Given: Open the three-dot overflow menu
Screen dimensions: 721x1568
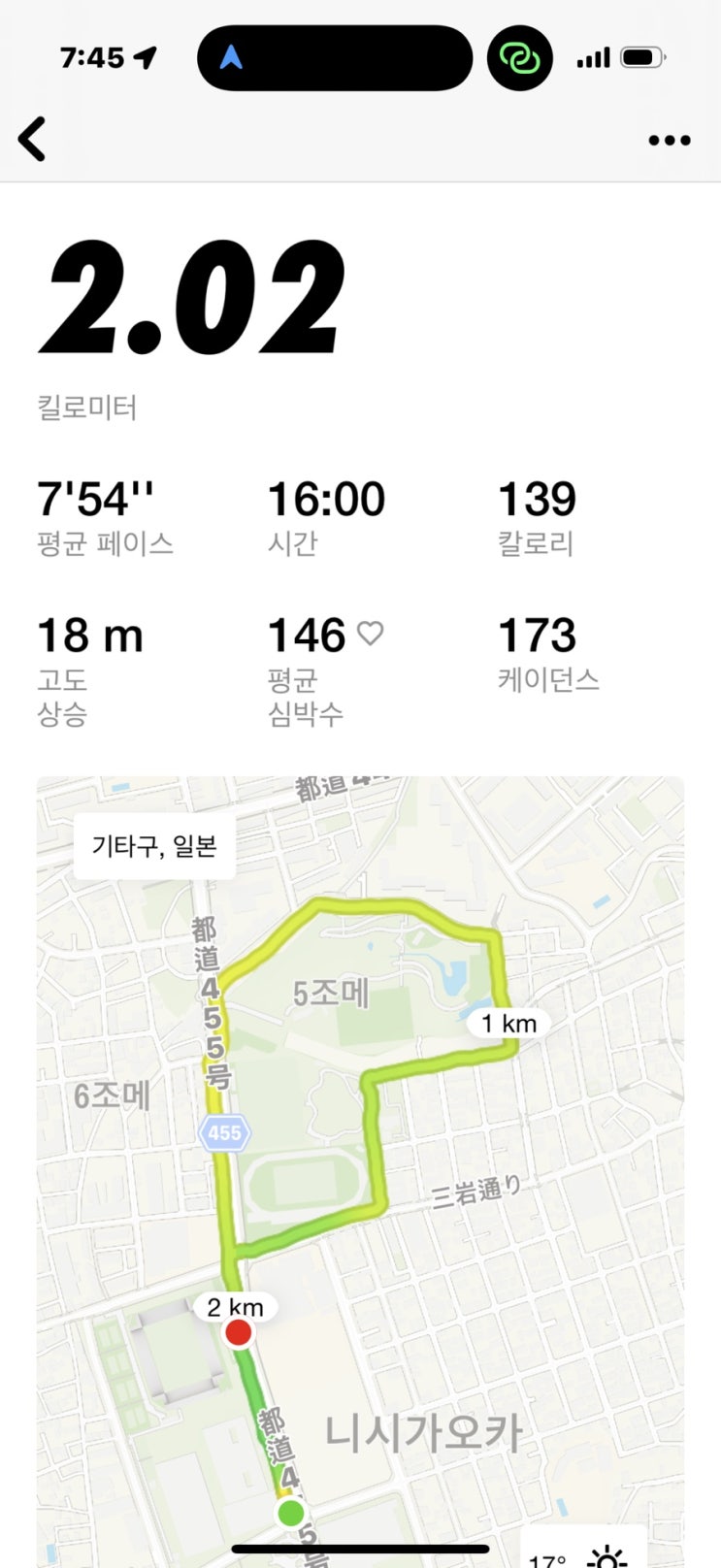Looking at the screenshot, I should [670, 141].
